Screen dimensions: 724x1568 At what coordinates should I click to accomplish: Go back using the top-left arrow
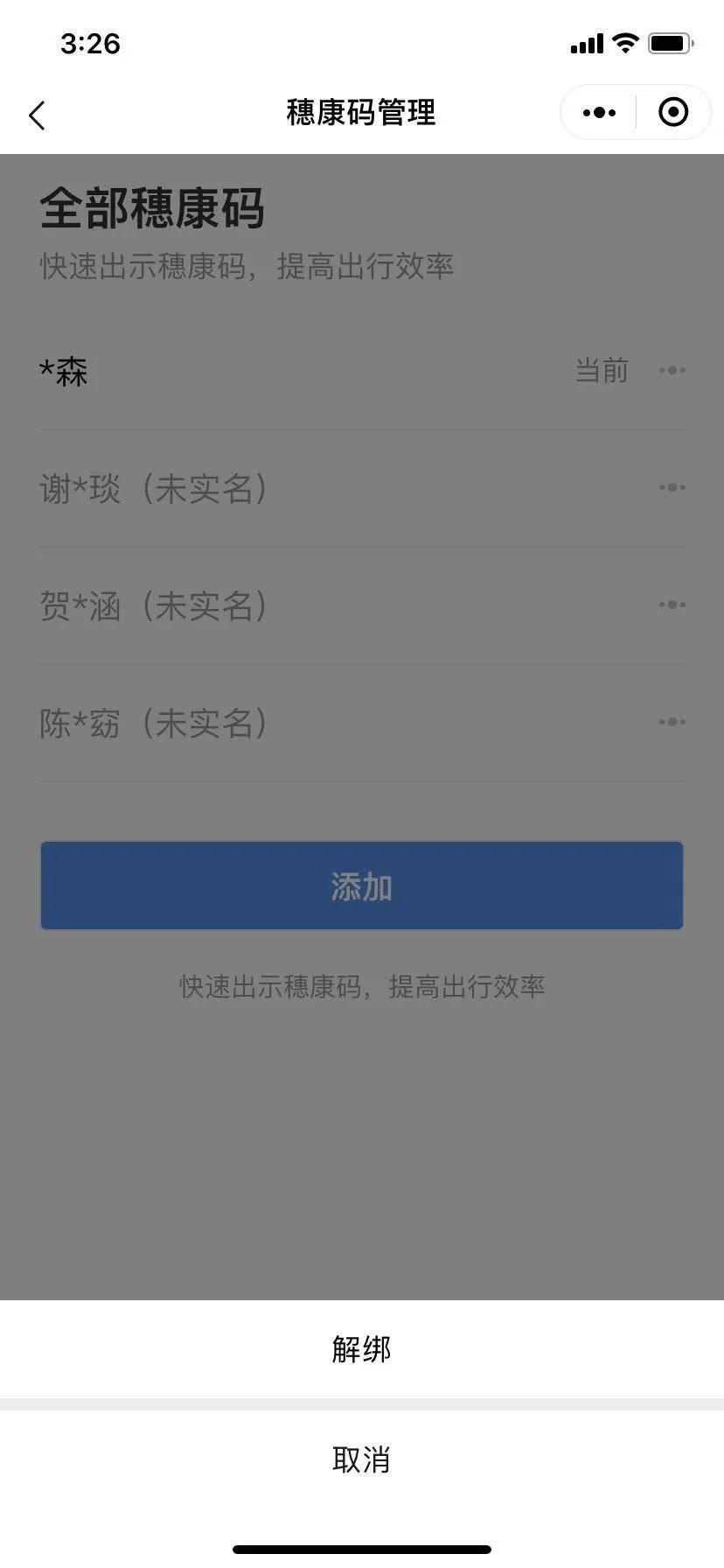point(37,115)
